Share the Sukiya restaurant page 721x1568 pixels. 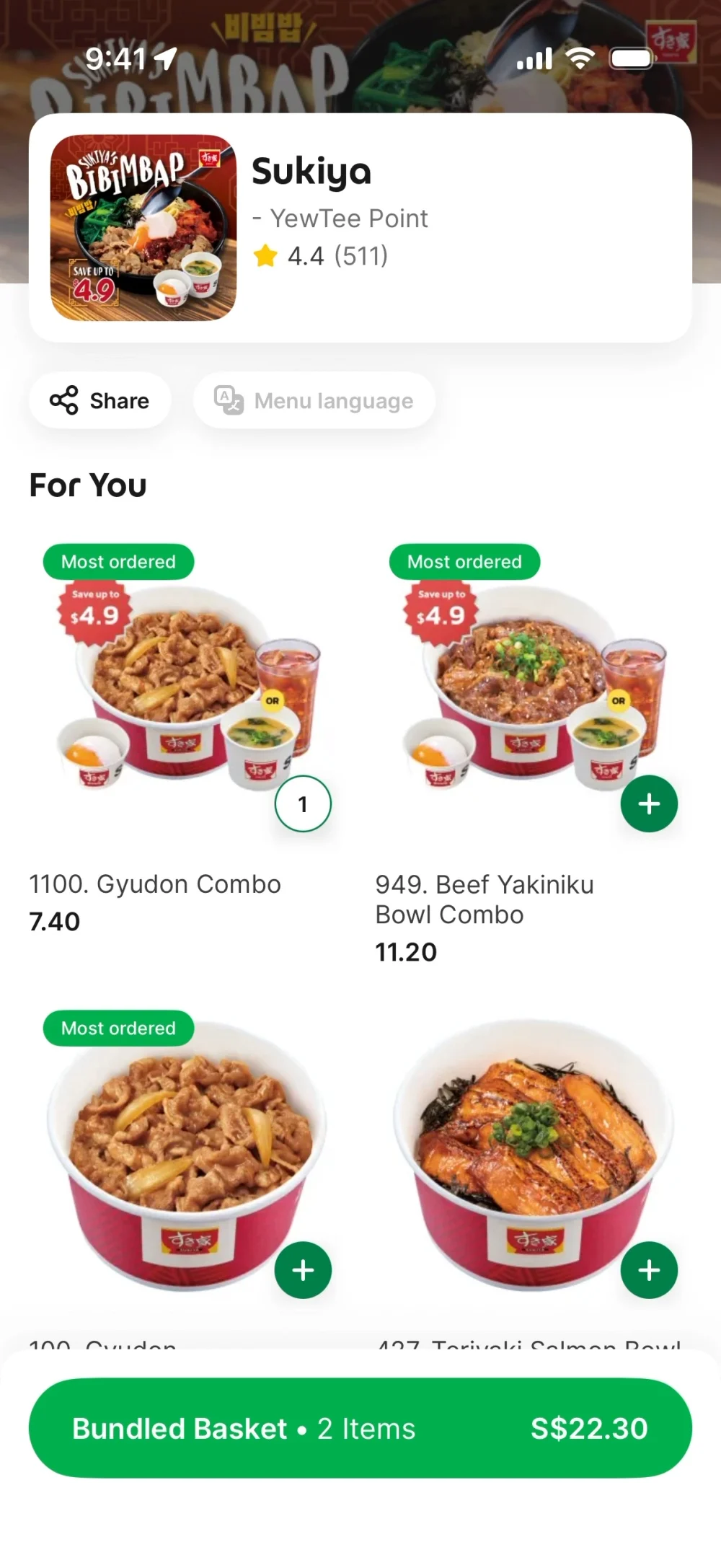(x=99, y=400)
